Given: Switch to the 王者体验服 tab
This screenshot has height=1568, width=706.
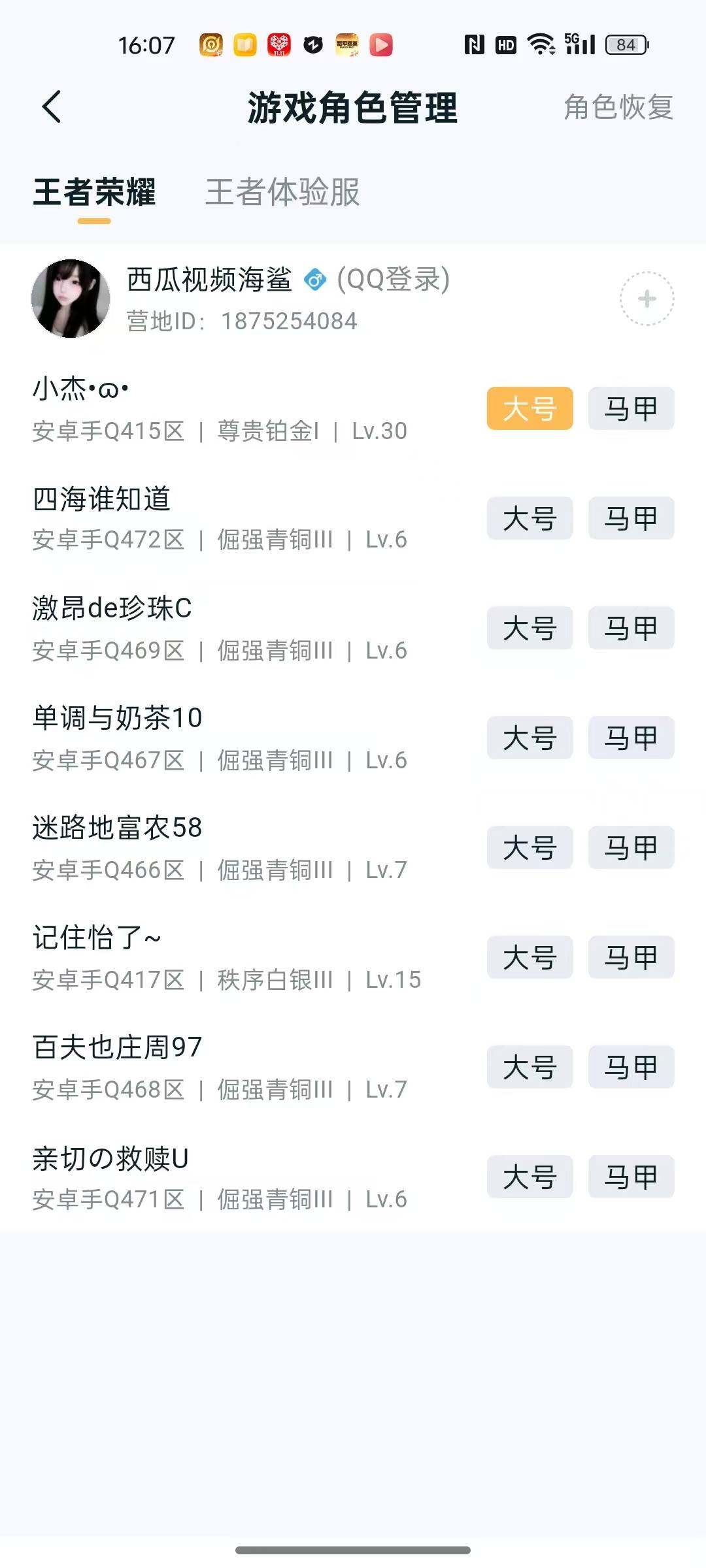Looking at the screenshot, I should tap(282, 193).
